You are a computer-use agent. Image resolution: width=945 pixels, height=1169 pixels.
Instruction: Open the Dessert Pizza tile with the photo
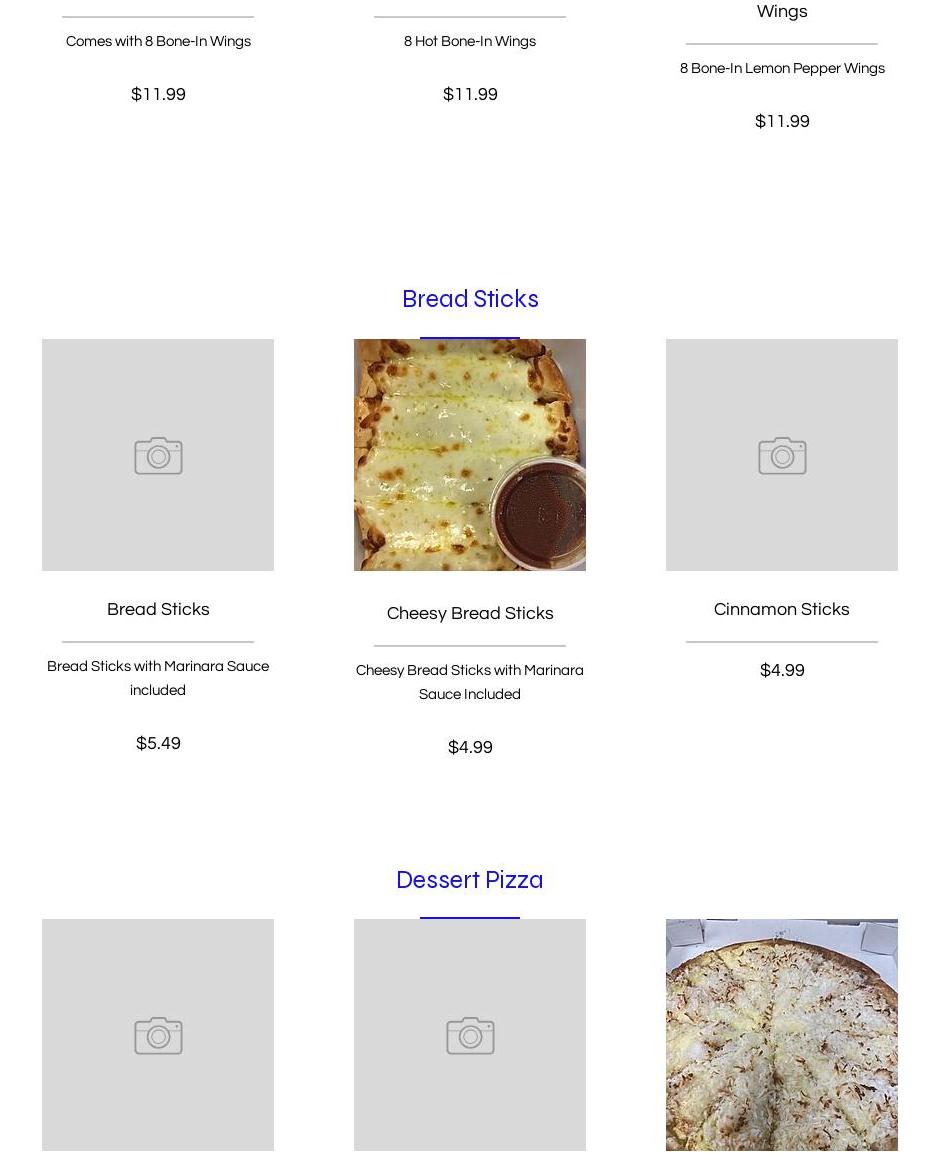point(781,1034)
